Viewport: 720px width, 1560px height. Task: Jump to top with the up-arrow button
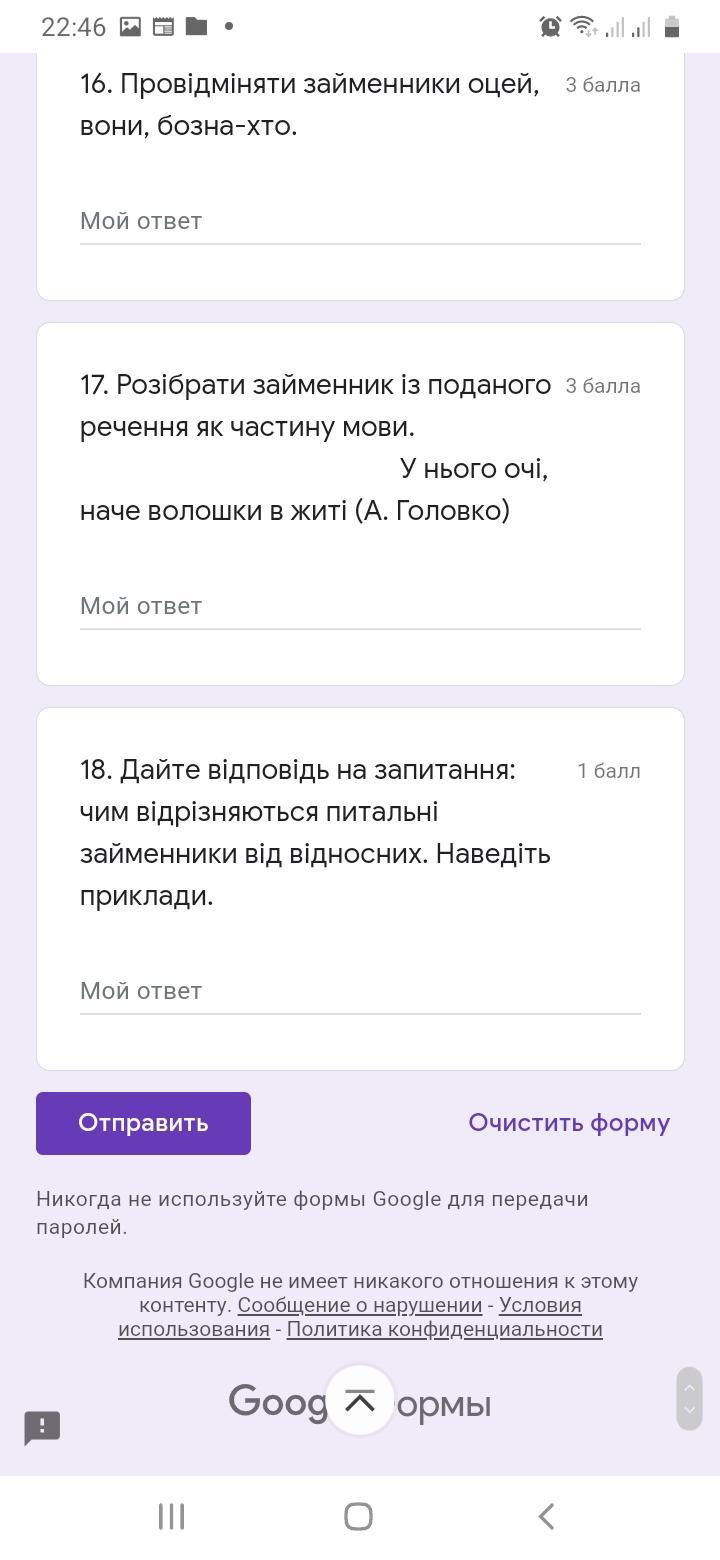click(360, 1401)
